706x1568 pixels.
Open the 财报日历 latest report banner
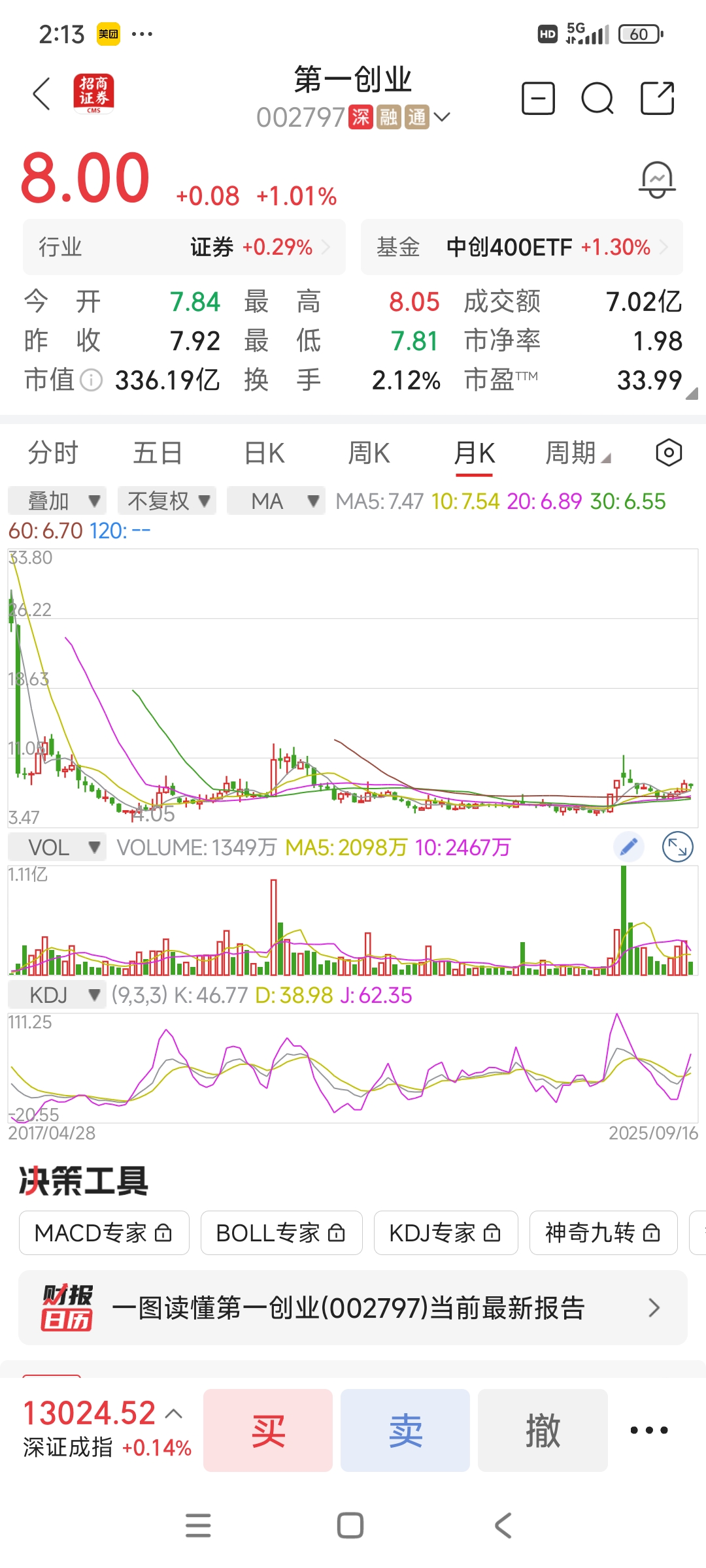click(x=353, y=1308)
